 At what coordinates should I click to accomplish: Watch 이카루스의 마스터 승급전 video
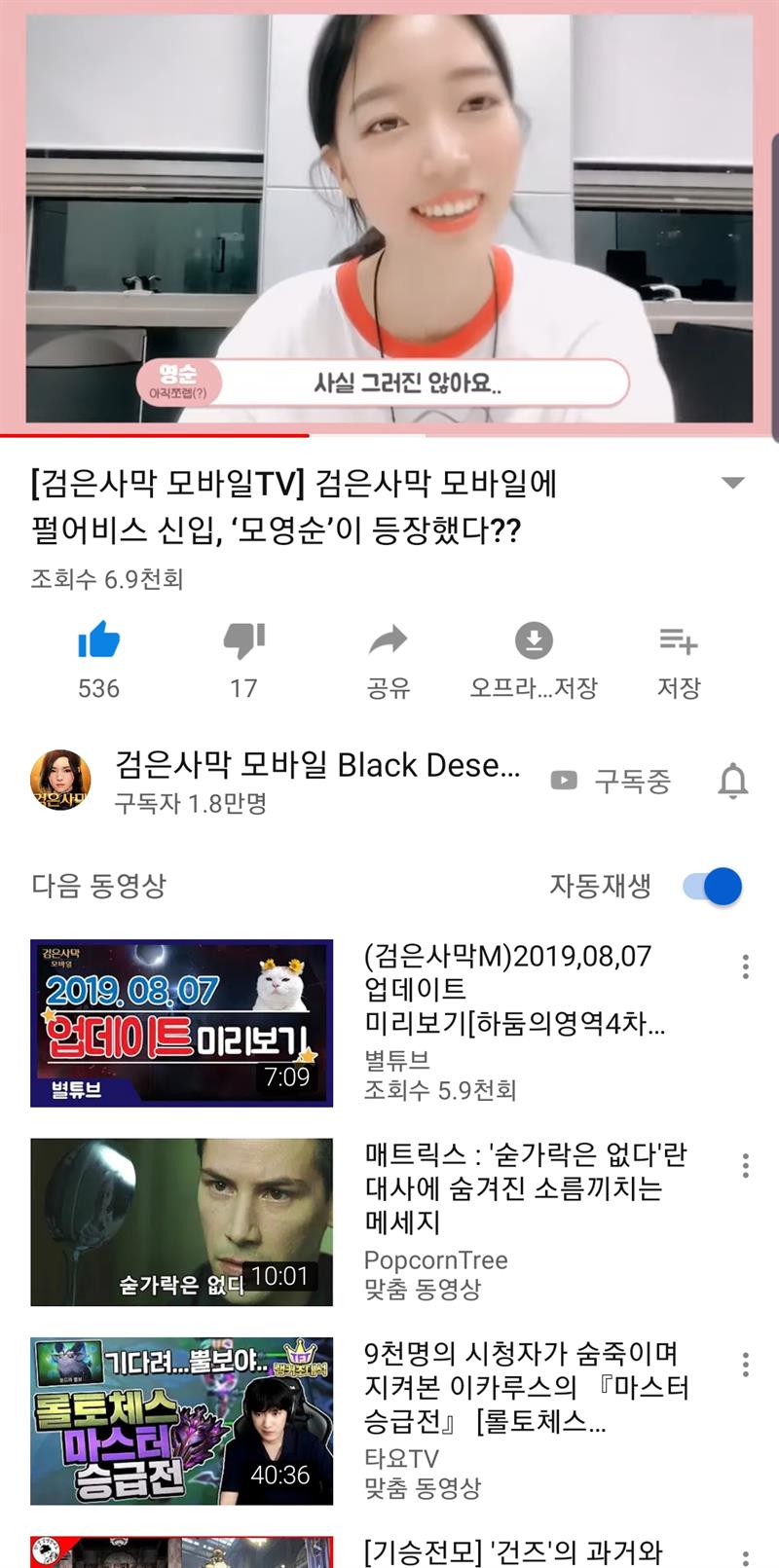[x=182, y=1420]
